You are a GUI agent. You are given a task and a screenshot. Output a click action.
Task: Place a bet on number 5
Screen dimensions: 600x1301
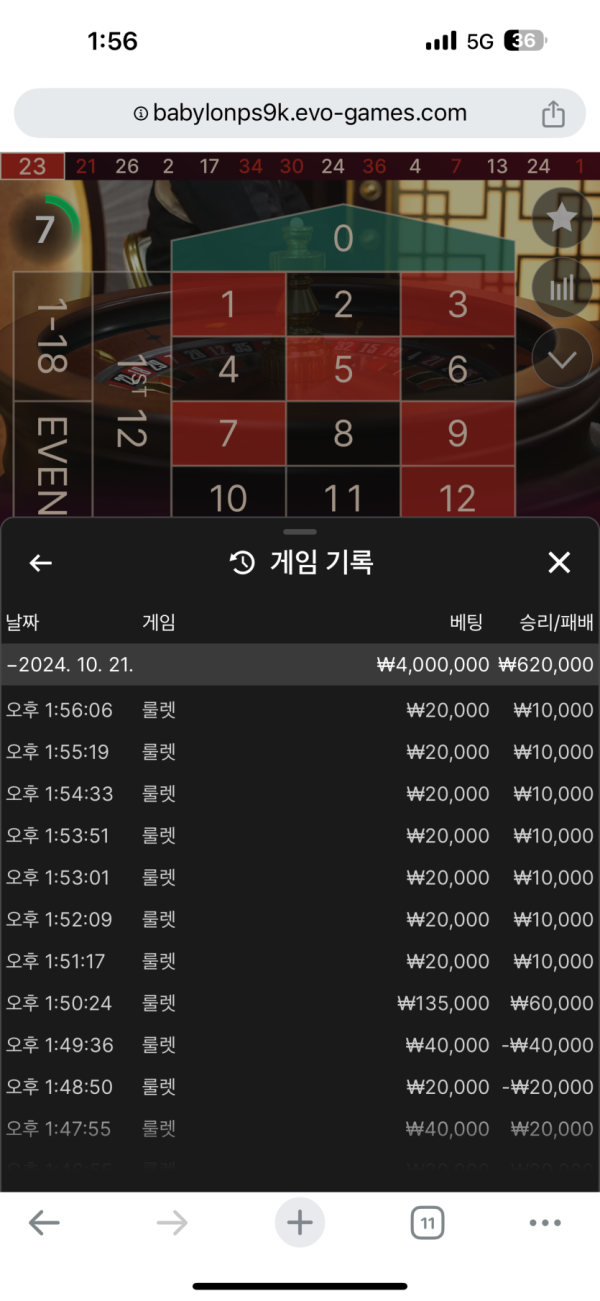[343, 369]
